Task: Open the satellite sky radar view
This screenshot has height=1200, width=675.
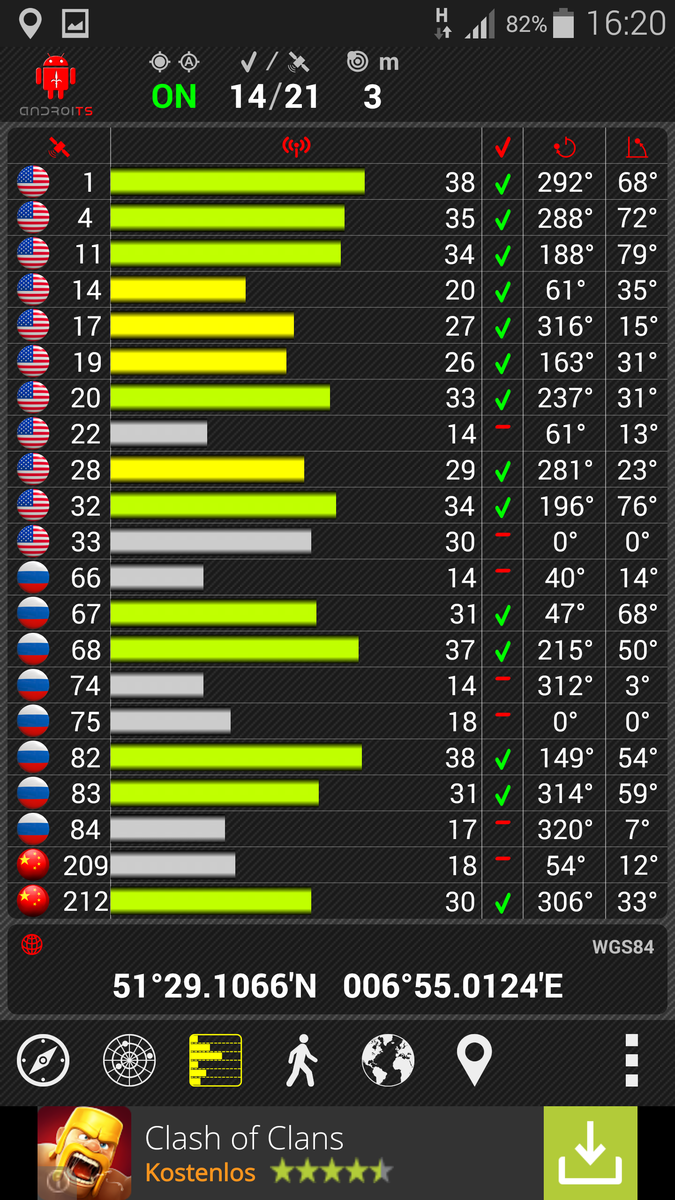Action: tap(129, 1061)
